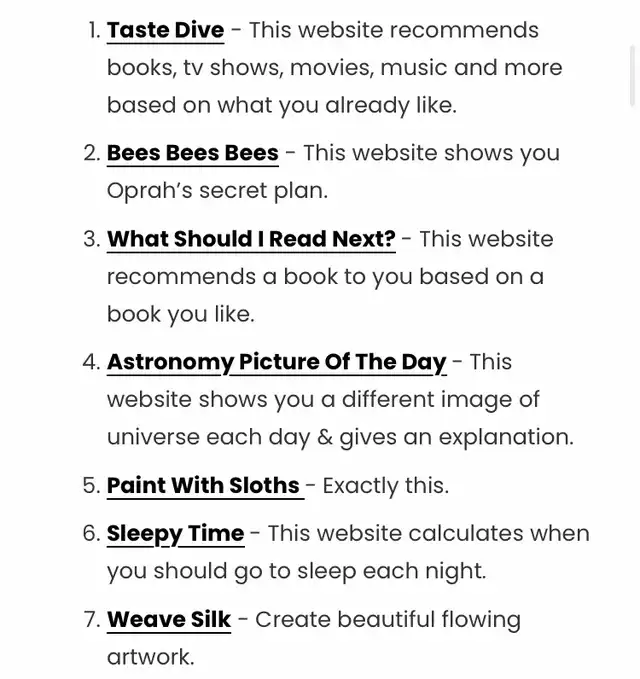640x679 pixels.
Task: Open the Taste Dive link
Action: (x=165, y=31)
